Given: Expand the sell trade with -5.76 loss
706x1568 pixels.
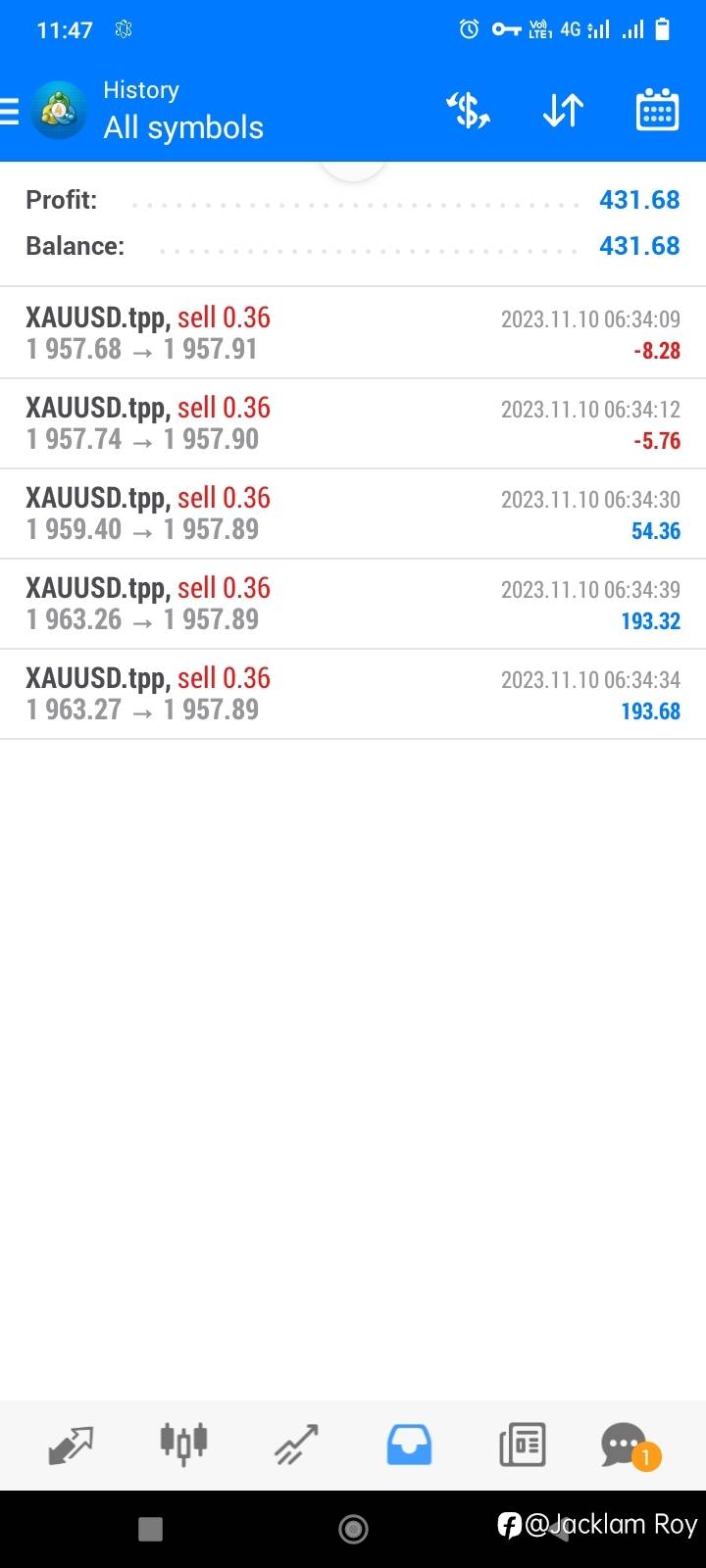Looking at the screenshot, I should click(x=353, y=423).
